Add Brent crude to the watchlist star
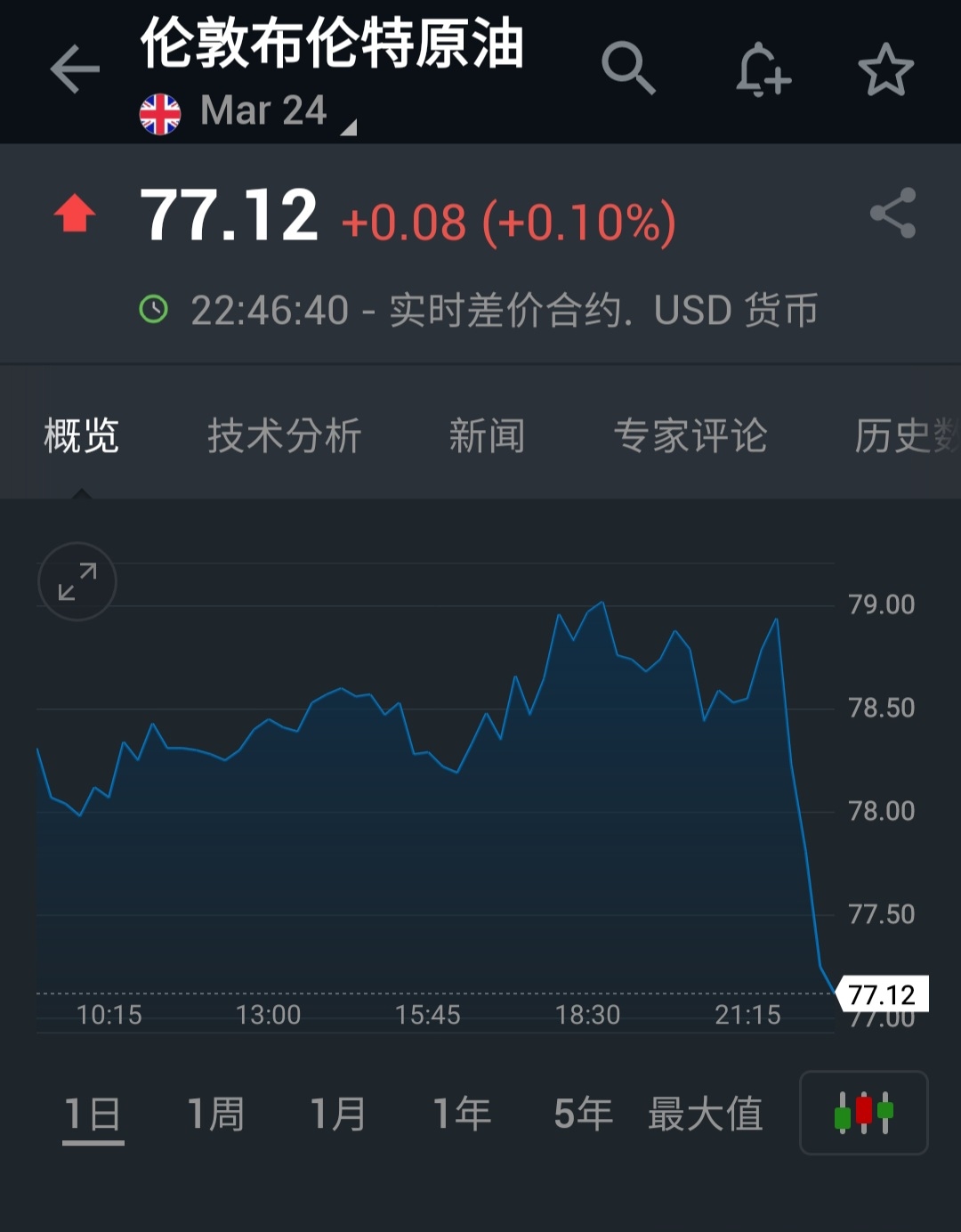 tap(885, 69)
